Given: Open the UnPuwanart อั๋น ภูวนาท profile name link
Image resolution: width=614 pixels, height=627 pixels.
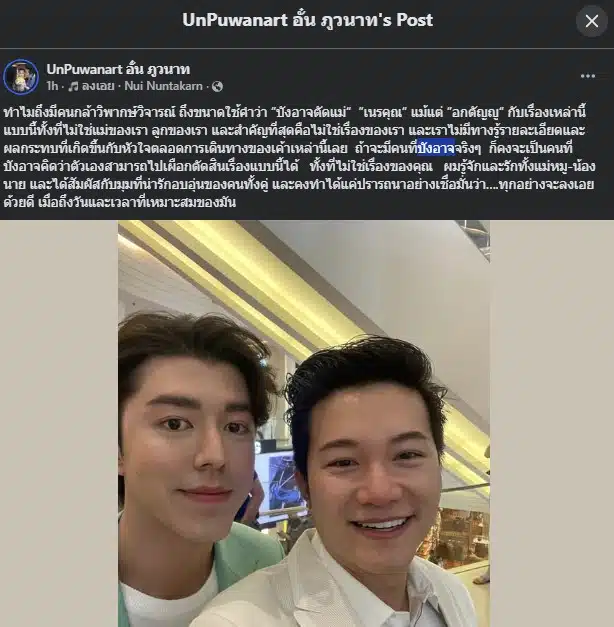Looking at the screenshot, I should pyautogui.click(x=118, y=69).
